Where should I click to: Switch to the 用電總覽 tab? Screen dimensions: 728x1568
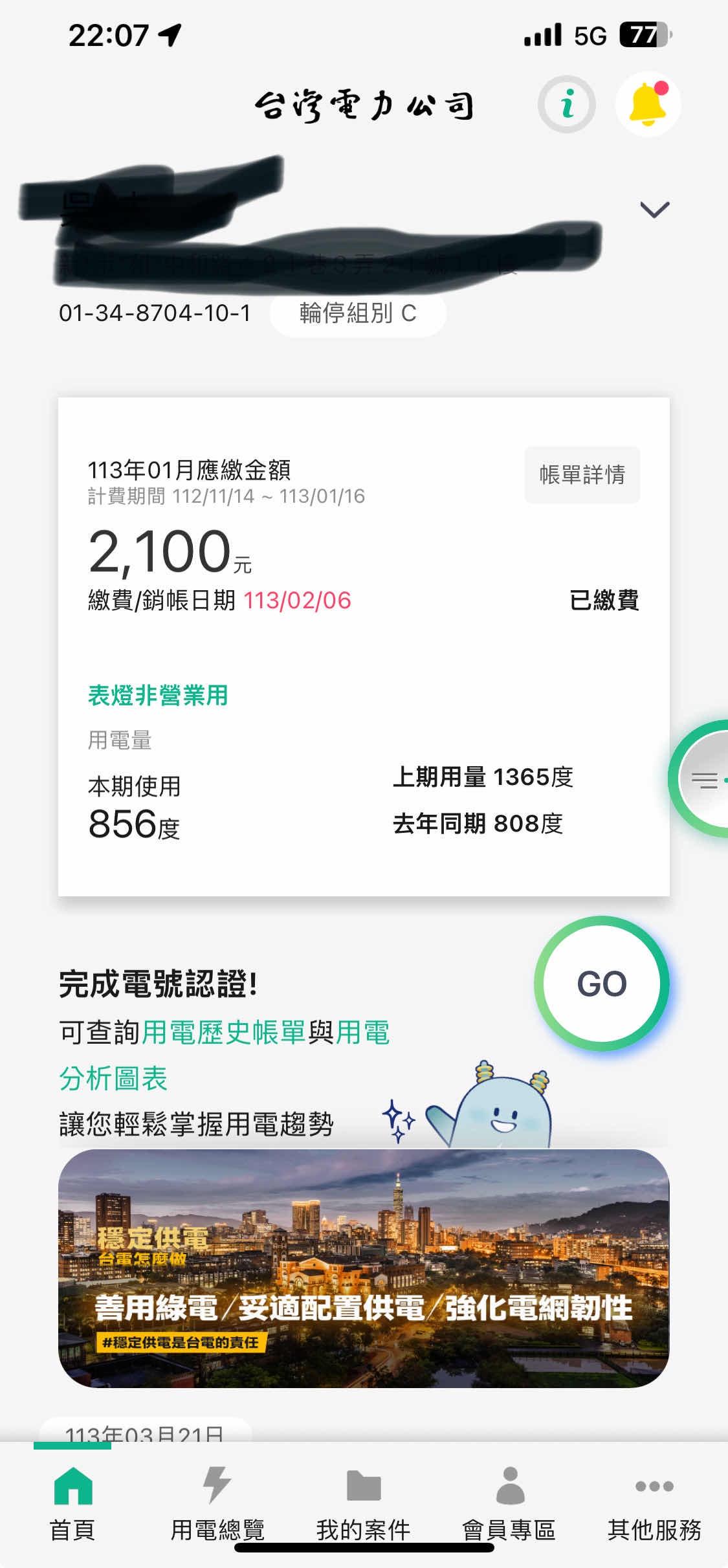pyautogui.click(x=217, y=1503)
